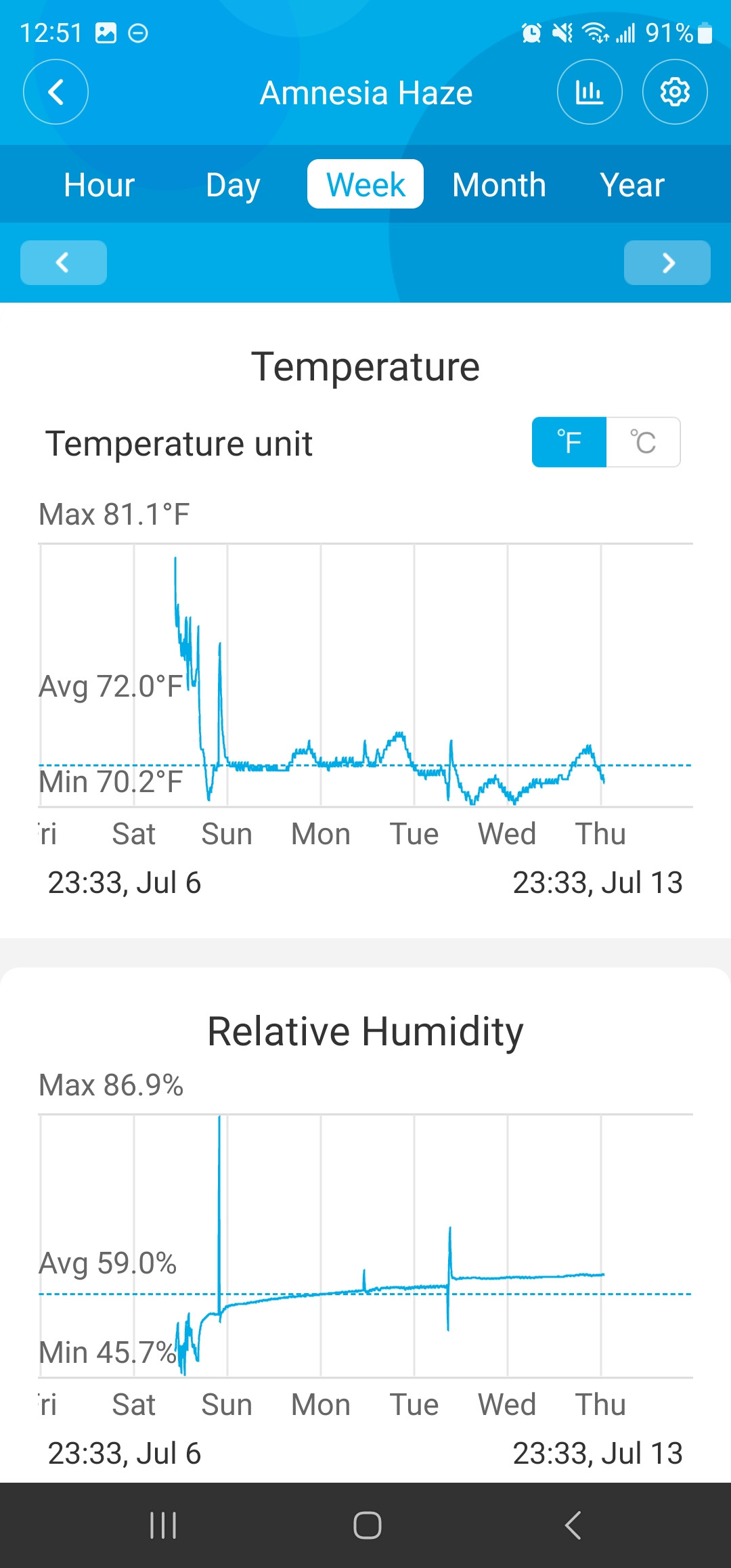The image size is (731, 1568).
Task: Go to the next week's data
Action: [667, 263]
